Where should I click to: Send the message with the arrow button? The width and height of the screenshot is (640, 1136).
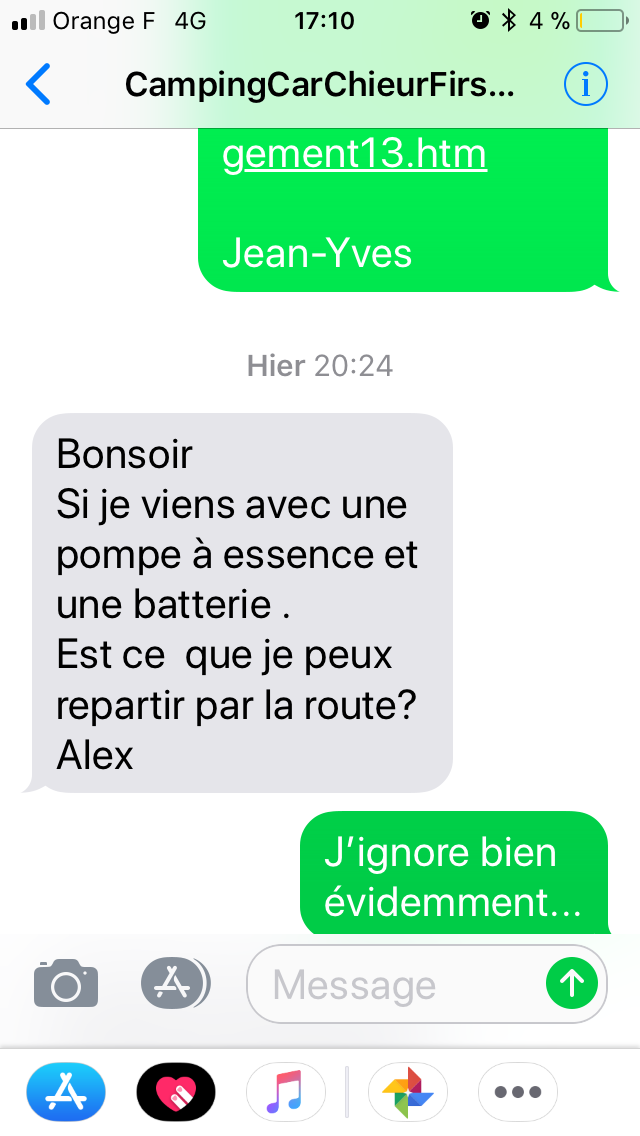572,983
